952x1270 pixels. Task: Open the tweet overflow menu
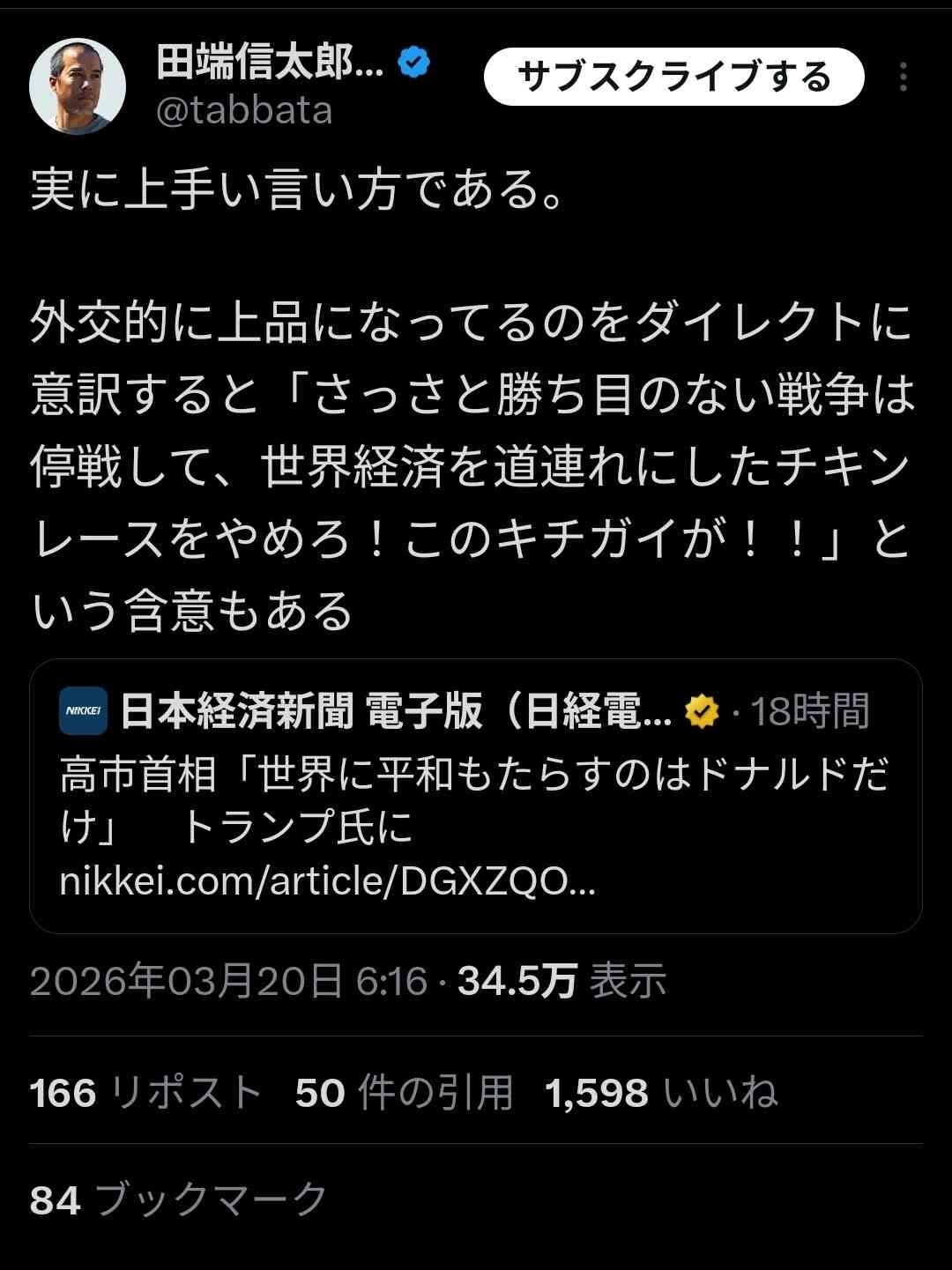(x=903, y=78)
